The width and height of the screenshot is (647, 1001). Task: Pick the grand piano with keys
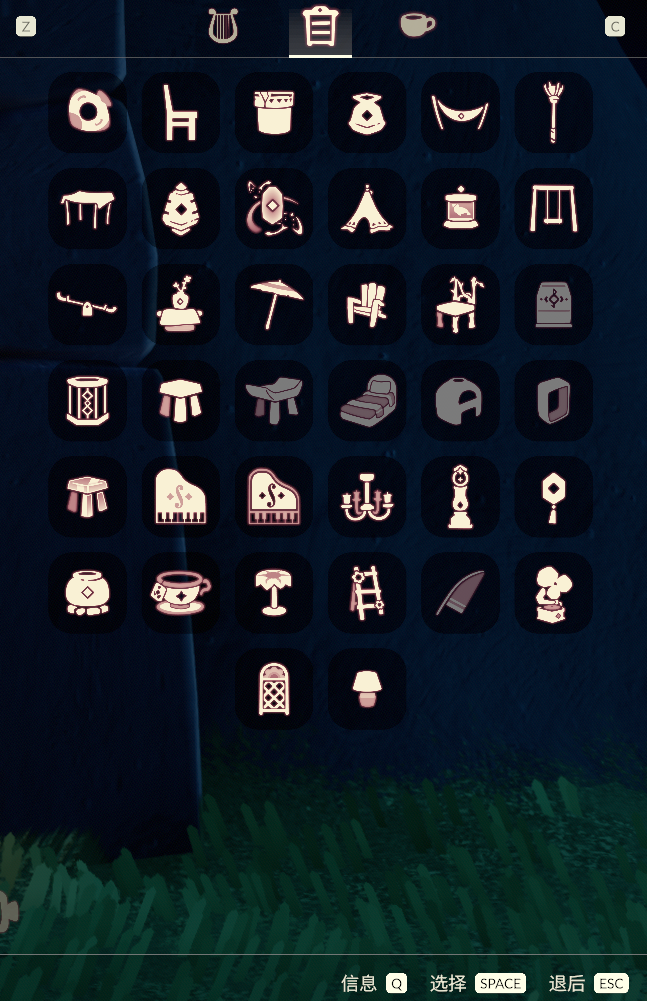180,497
